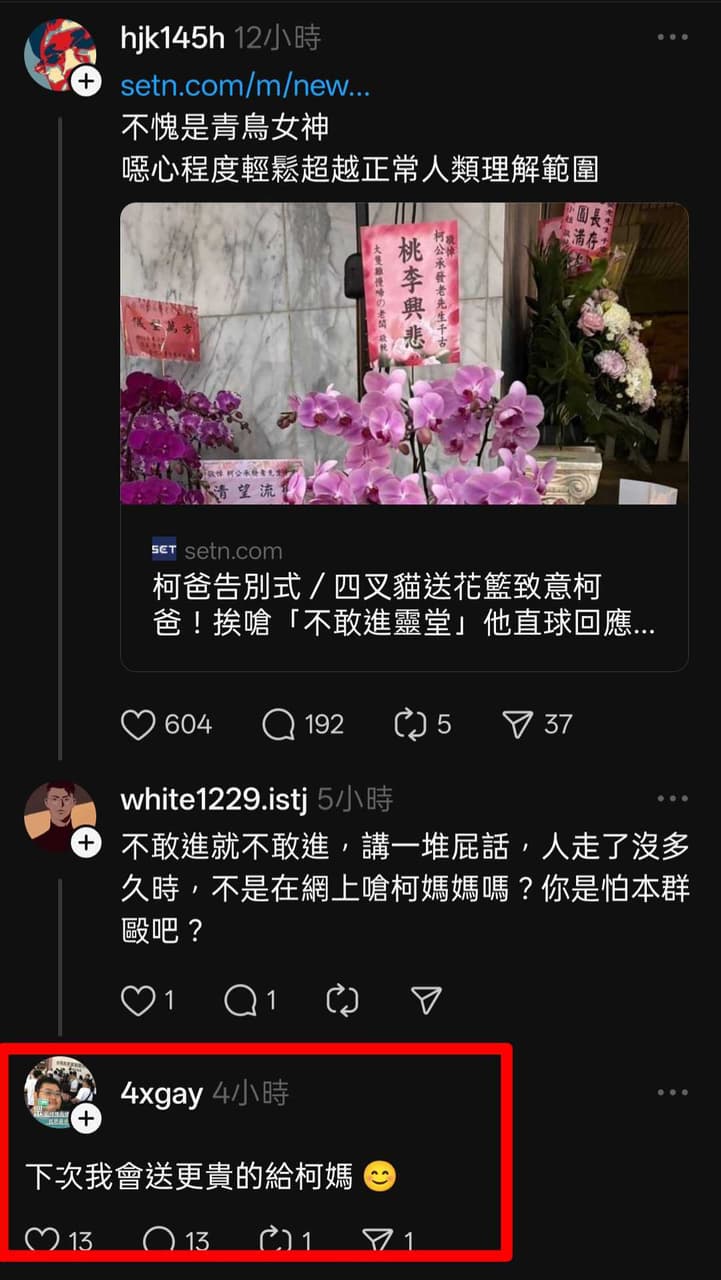
Task: Share 4xgay's reply via send icon
Action: (377, 1241)
